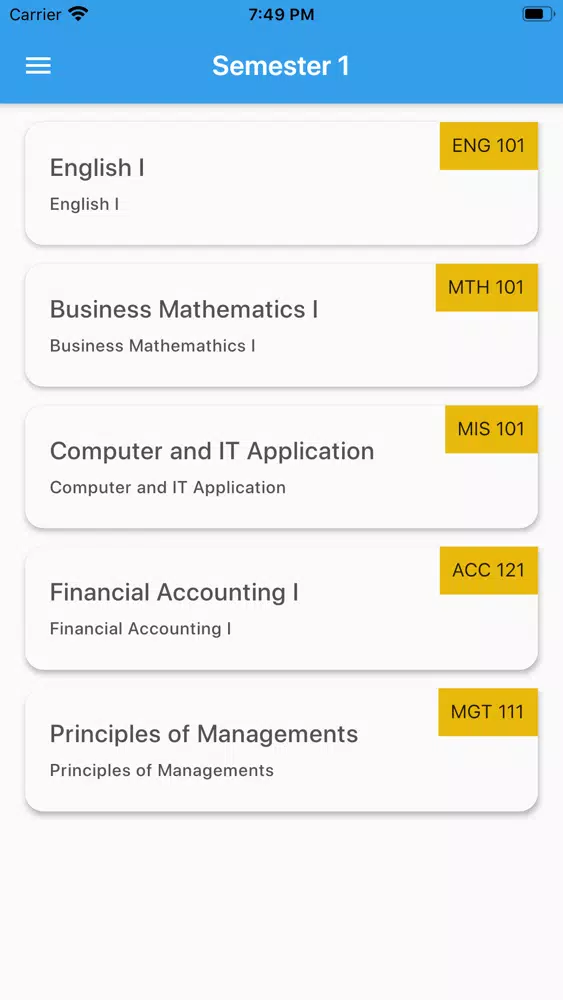Open the Principles of Managements card
This screenshot has height=1000, width=563.
[x=281, y=750]
